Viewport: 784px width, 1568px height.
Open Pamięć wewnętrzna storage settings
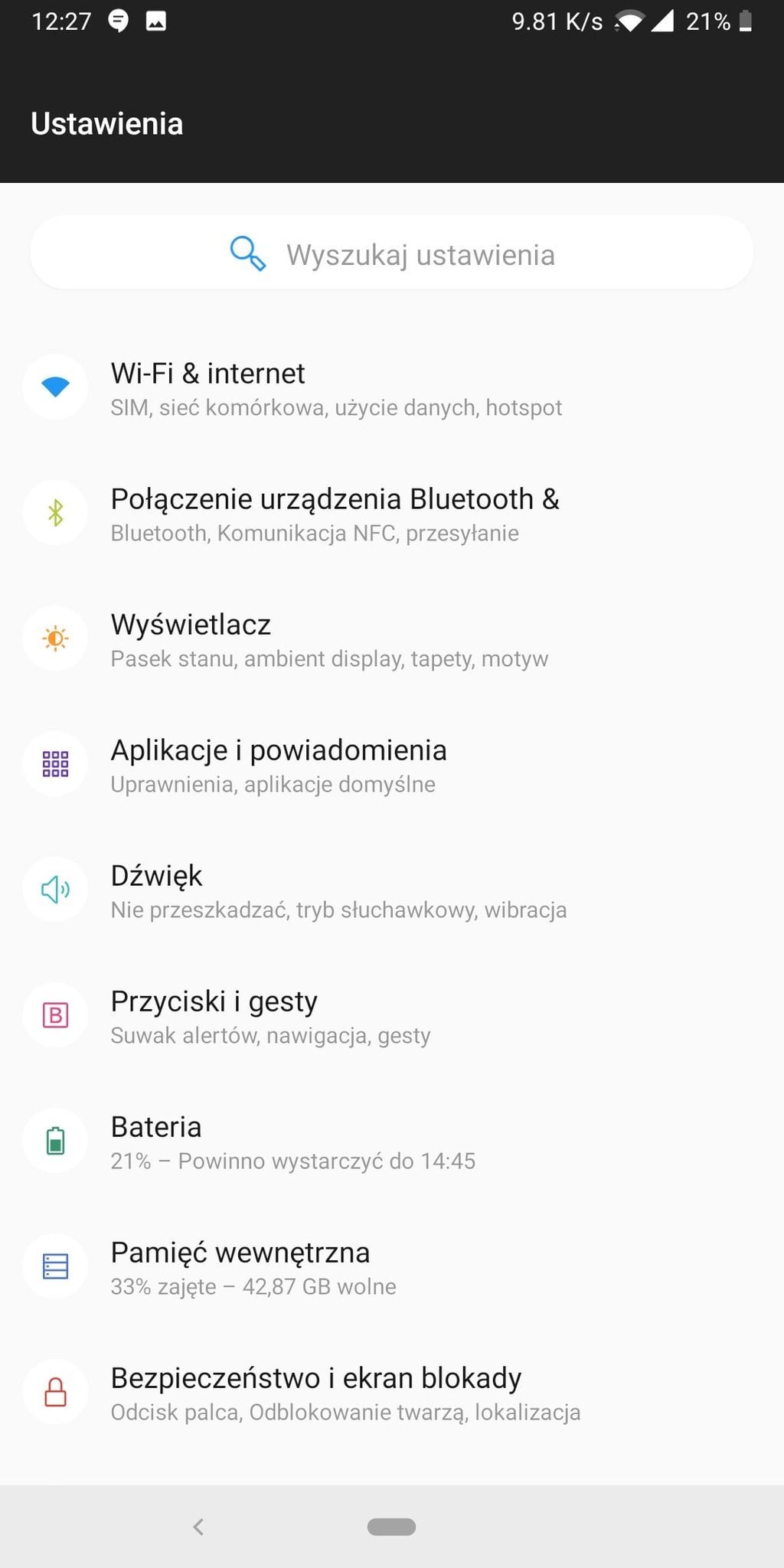point(392,1267)
